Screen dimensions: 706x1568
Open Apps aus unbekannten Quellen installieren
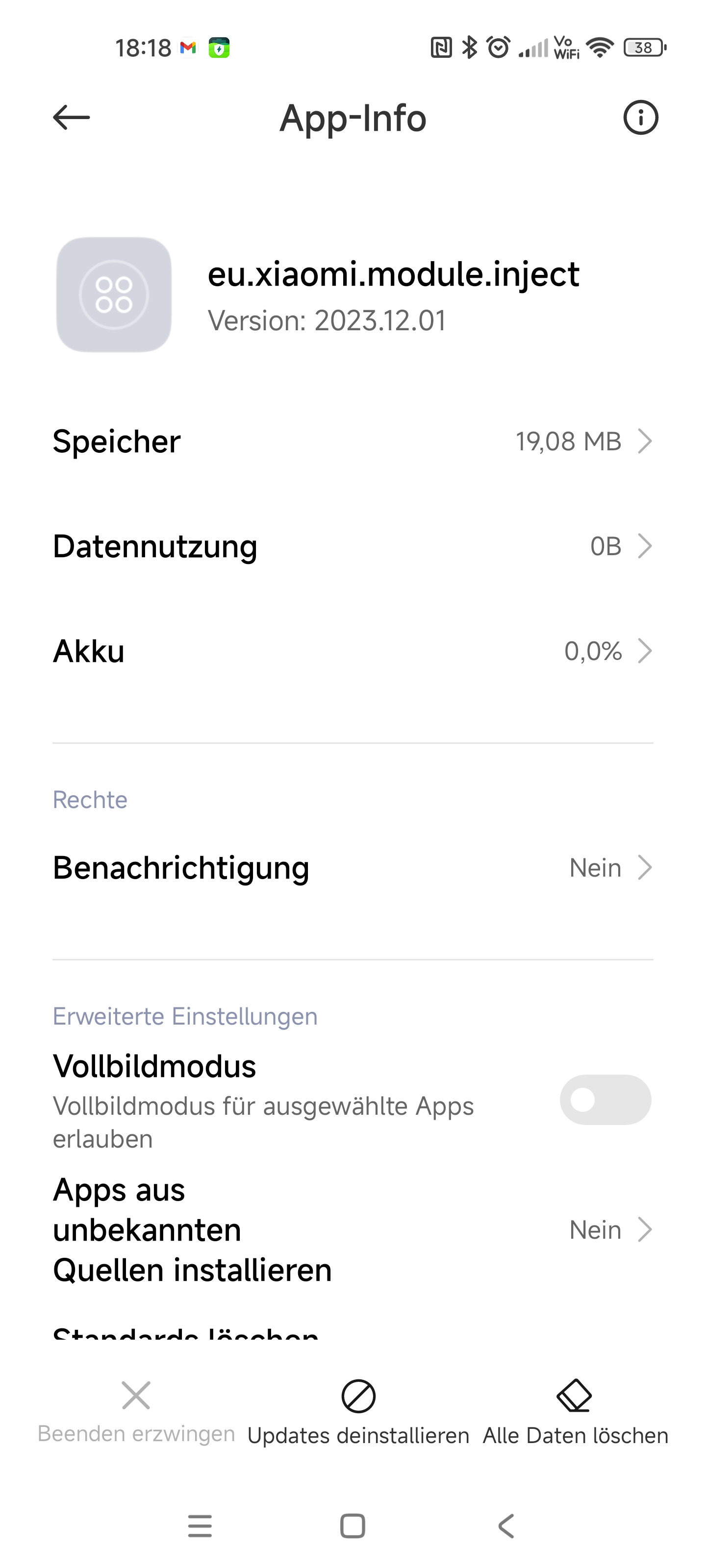353,1229
